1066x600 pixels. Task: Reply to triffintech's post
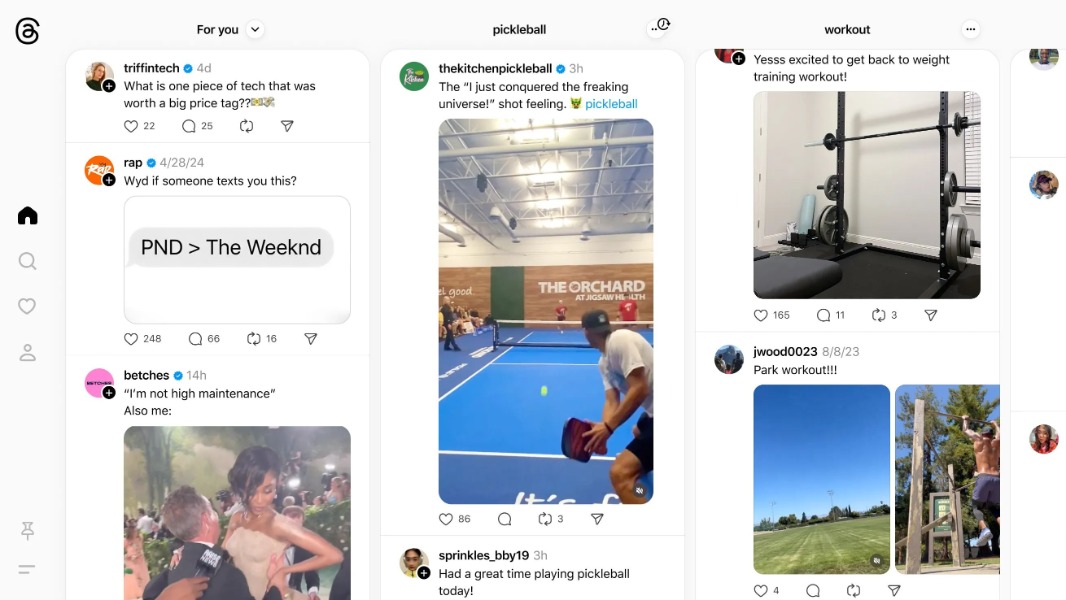[189, 126]
